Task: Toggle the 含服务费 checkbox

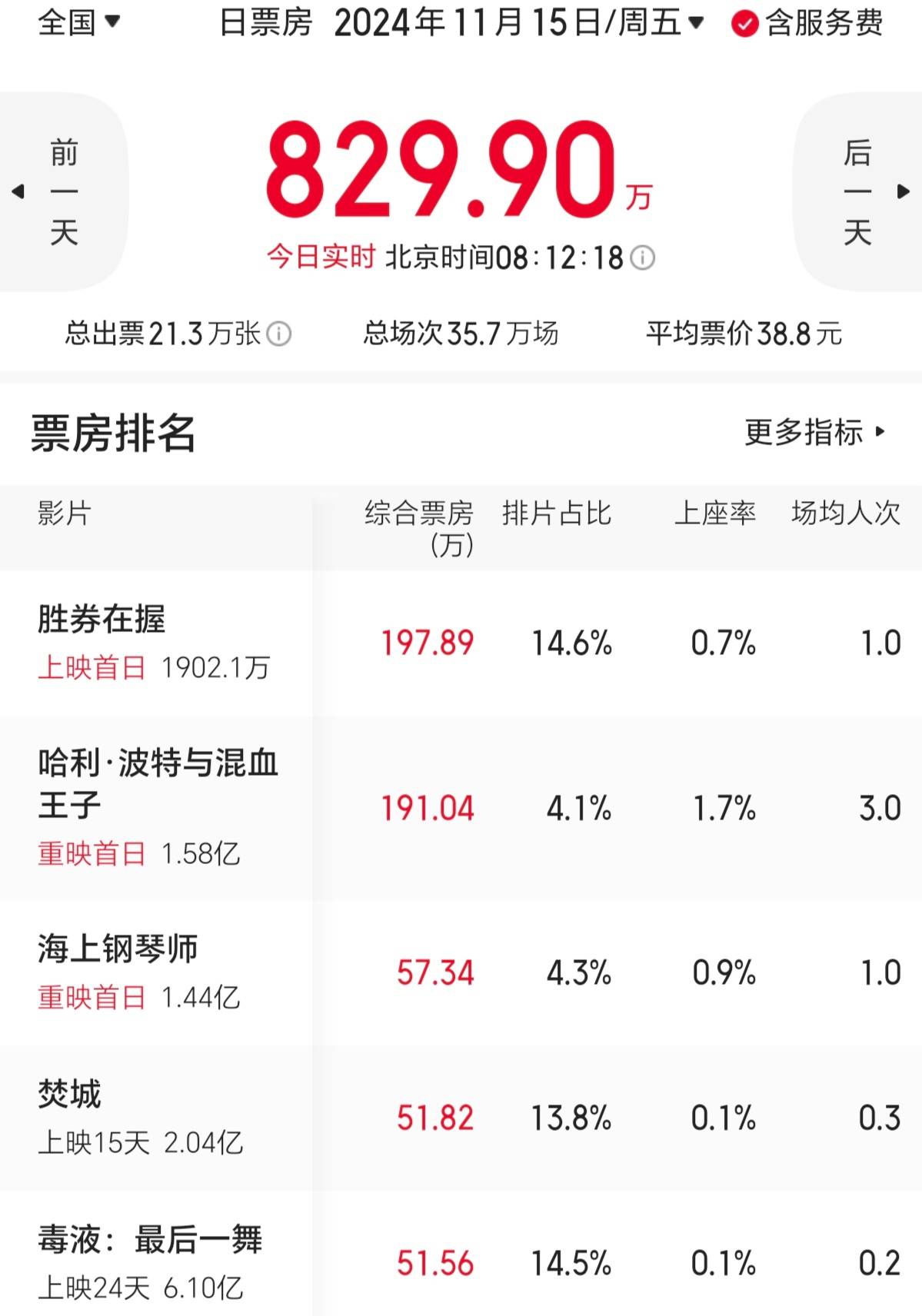Action: 744,25
